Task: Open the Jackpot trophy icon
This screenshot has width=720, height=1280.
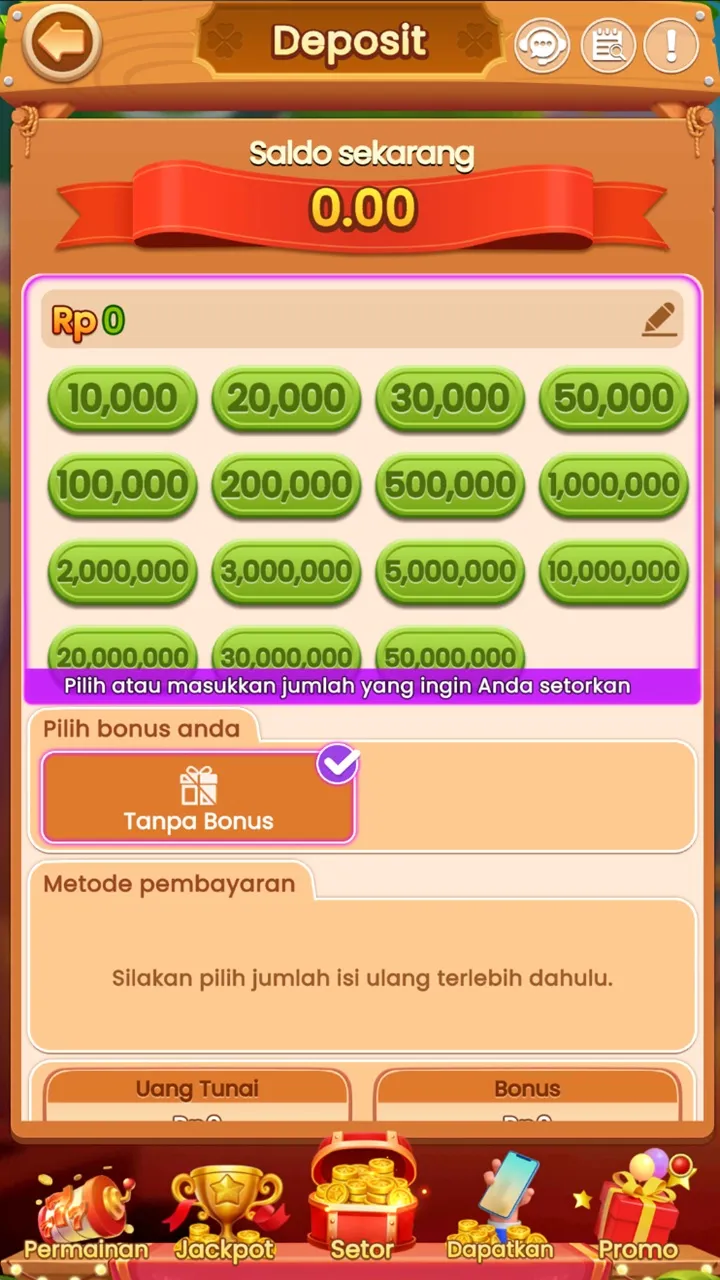Action: 224,1195
